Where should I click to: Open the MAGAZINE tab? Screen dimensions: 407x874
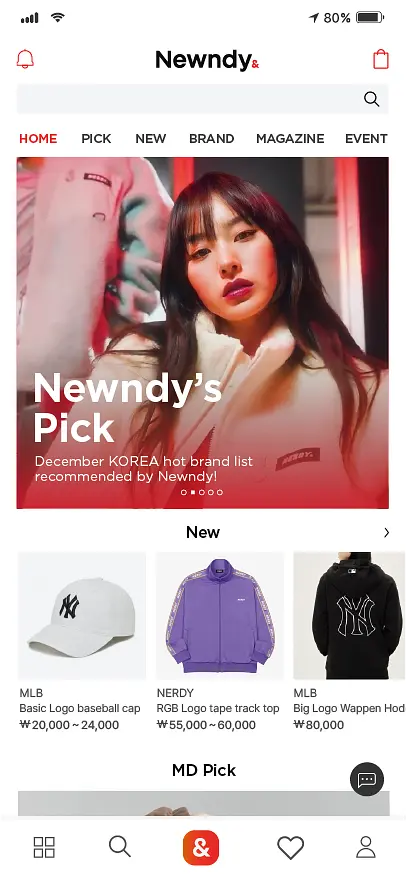[x=290, y=139]
